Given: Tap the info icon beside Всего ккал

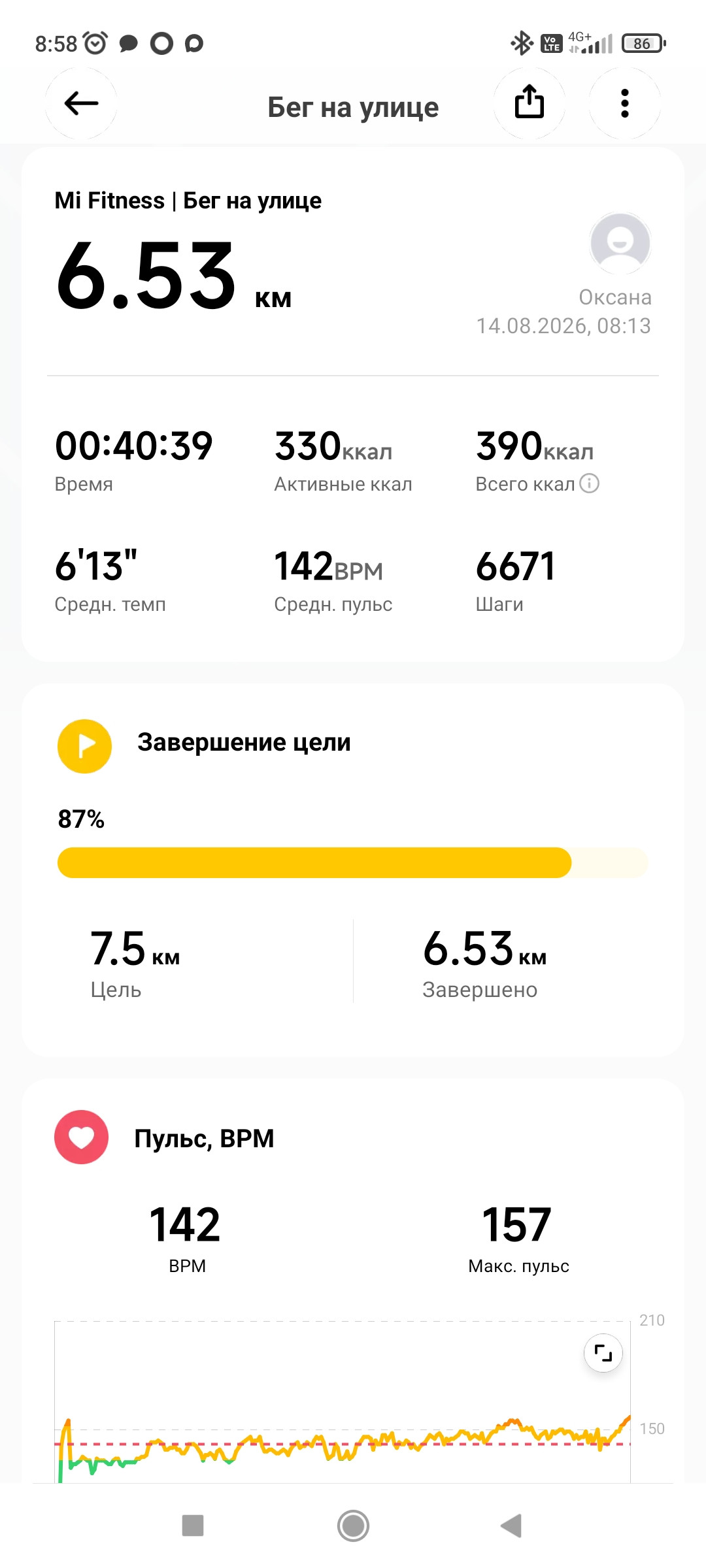Looking at the screenshot, I should (590, 483).
